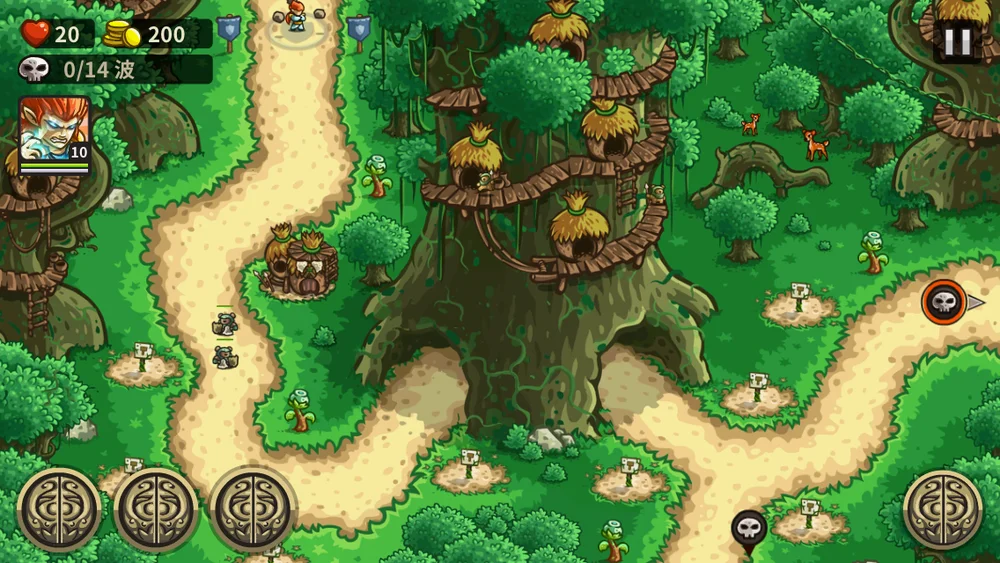This screenshot has width=1000, height=563.
Task: Call the next wave at the right-side skull
Action: 943,301
